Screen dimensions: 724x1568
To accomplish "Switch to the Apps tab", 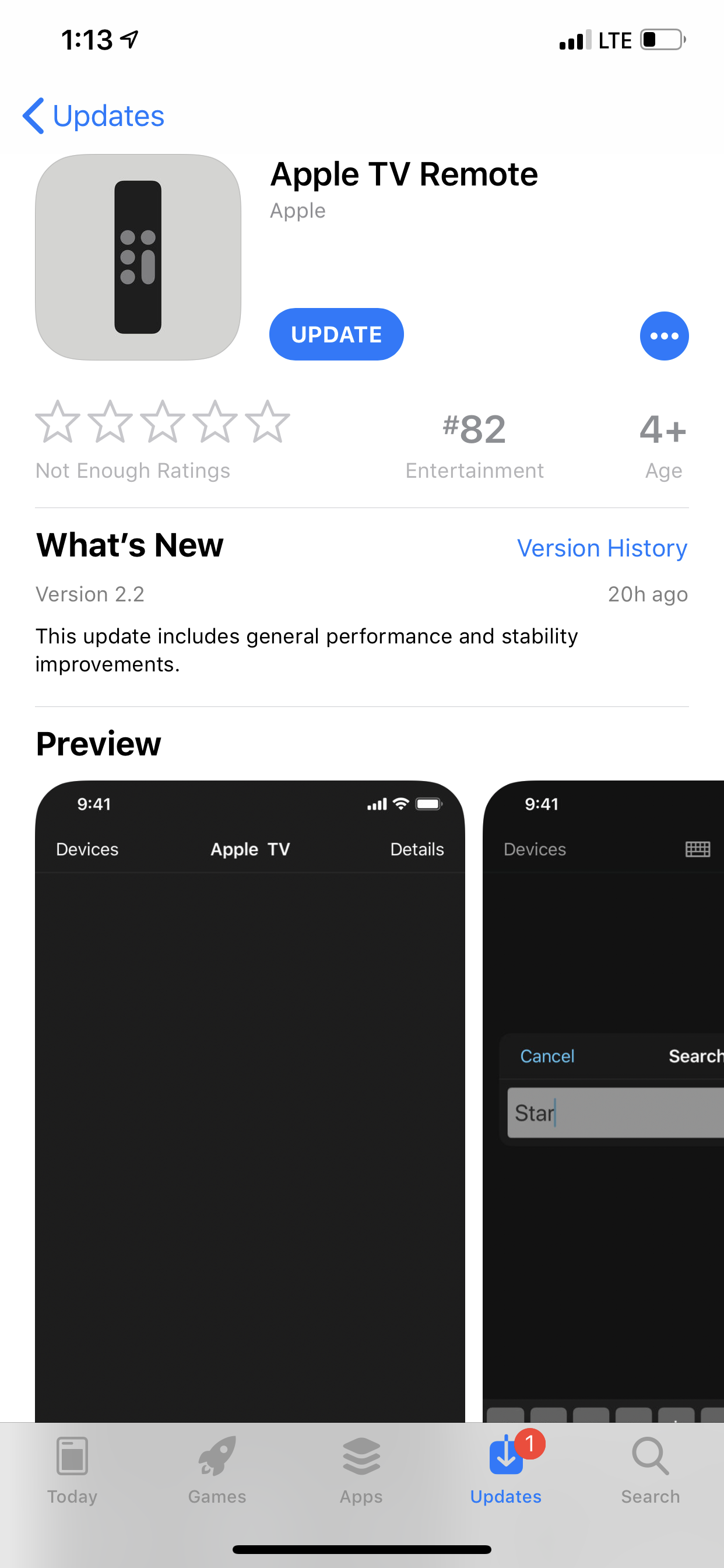I will click(x=361, y=1471).
